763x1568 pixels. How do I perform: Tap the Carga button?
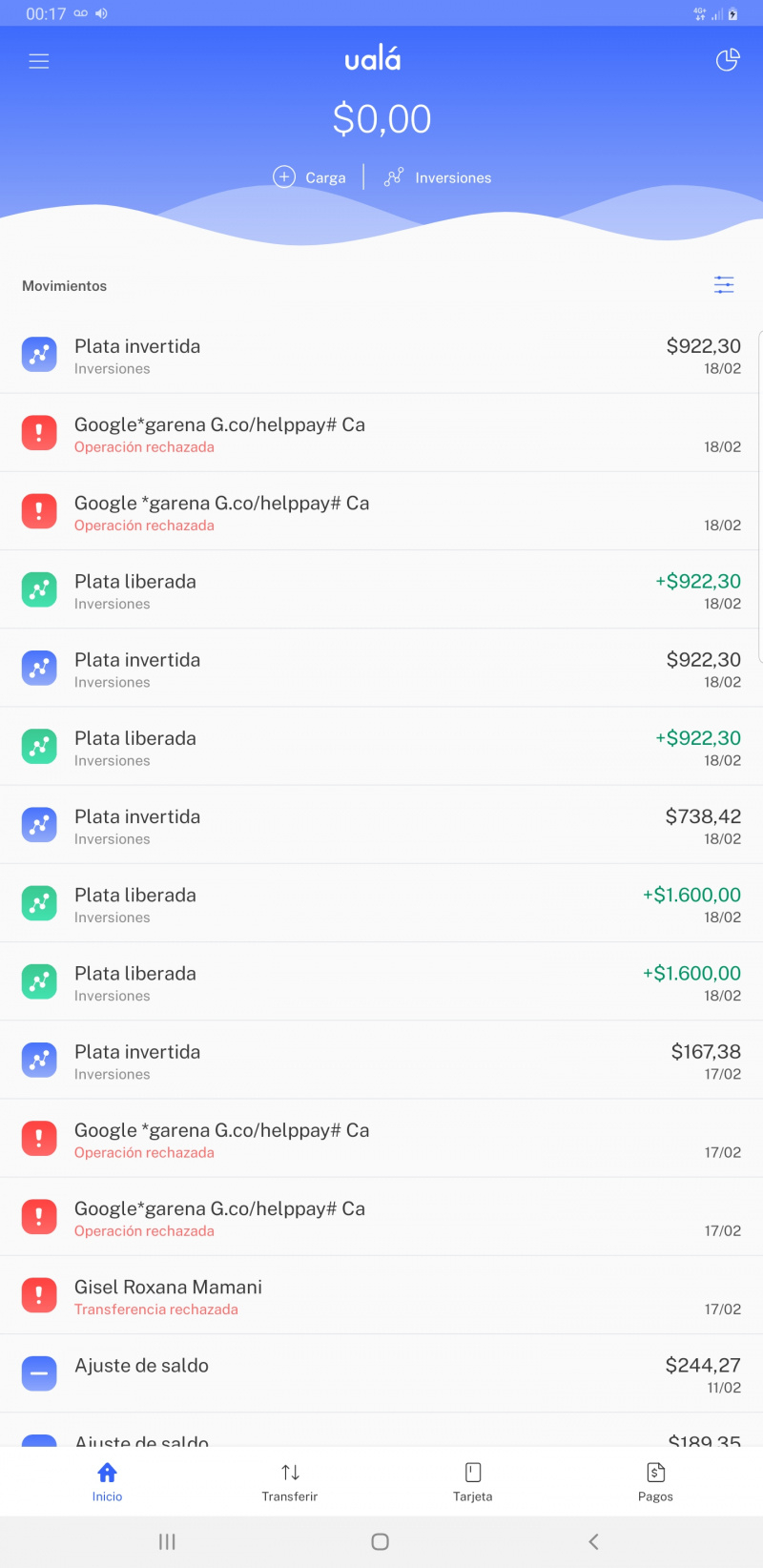[310, 177]
